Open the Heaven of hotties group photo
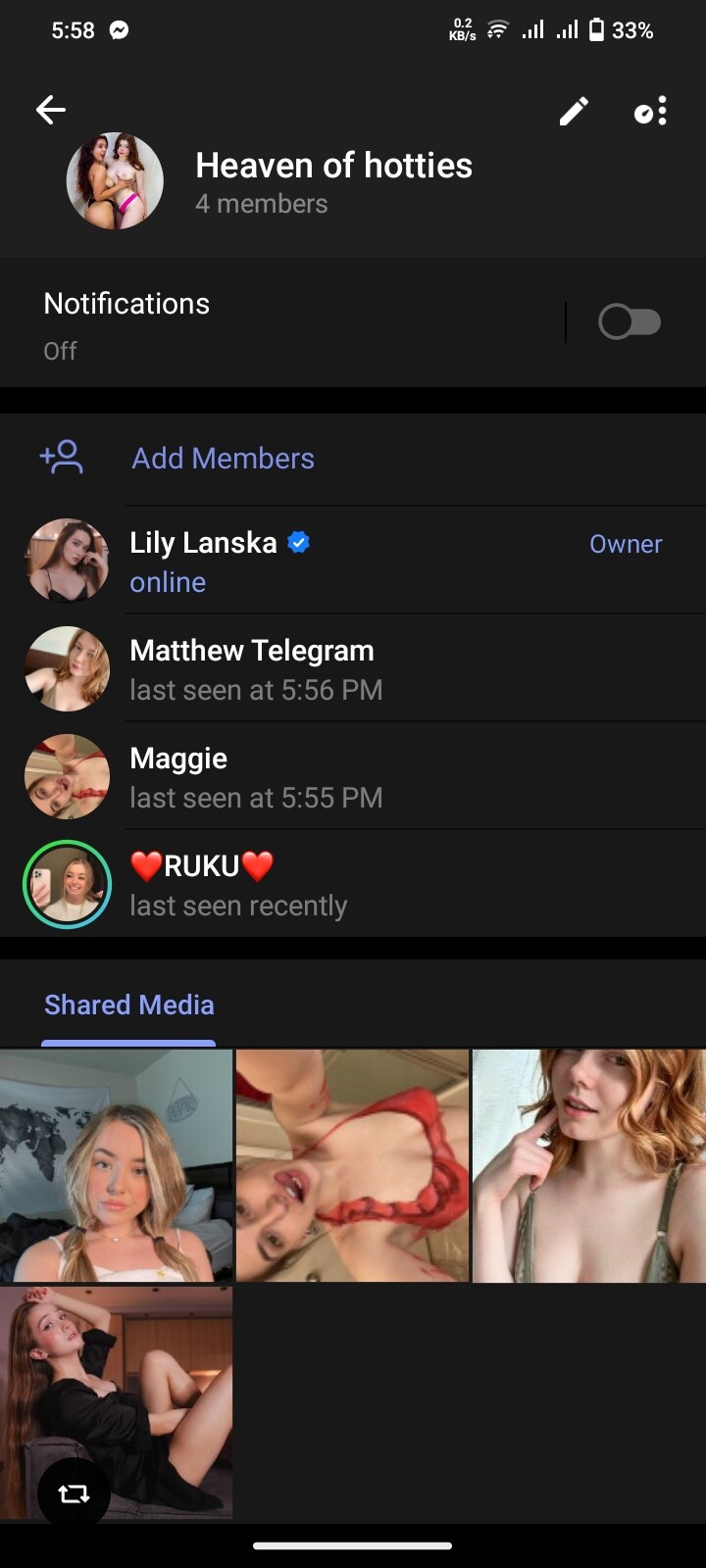The height and width of the screenshot is (1568, 706). point(115,181)
